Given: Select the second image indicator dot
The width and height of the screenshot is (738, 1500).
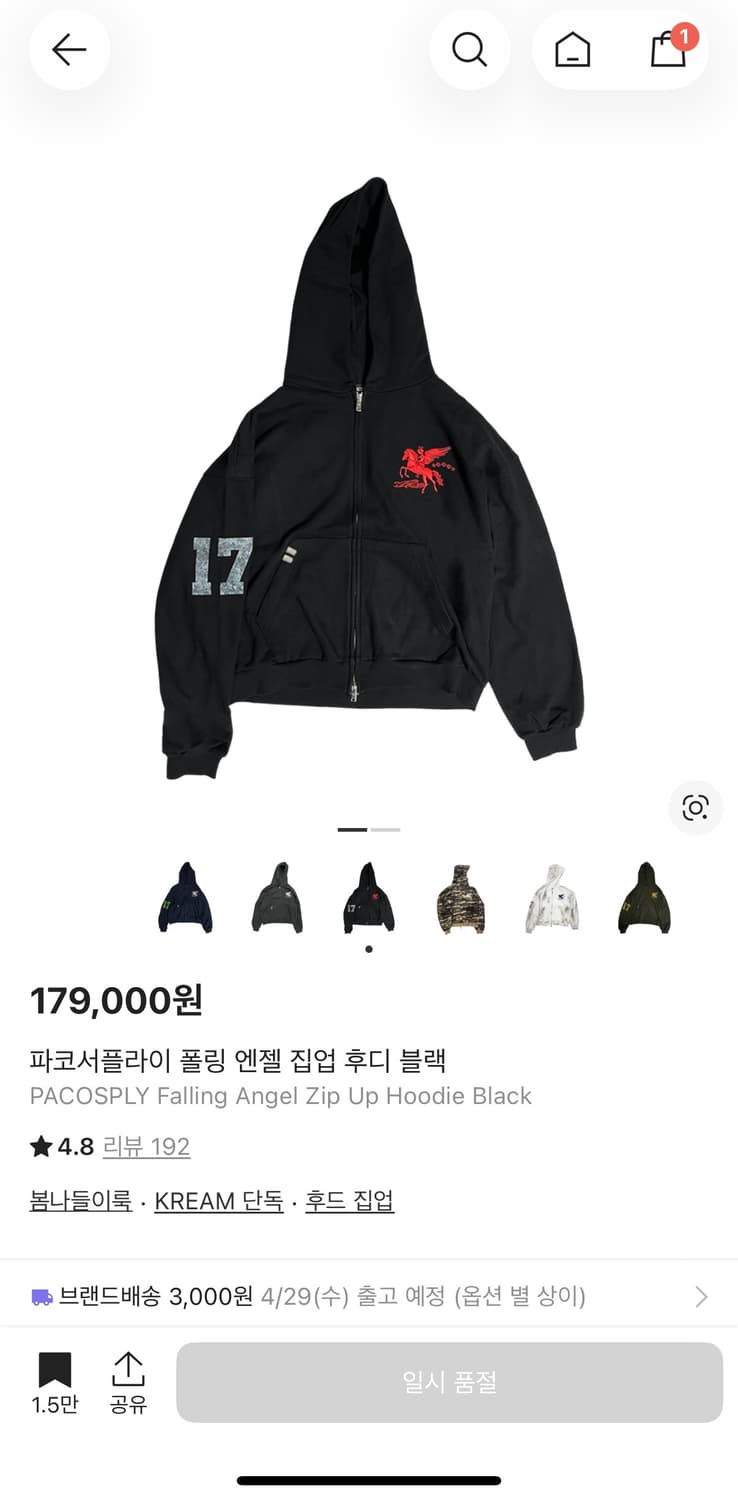Looking at the screenshot, I should [x=386, y=829].
